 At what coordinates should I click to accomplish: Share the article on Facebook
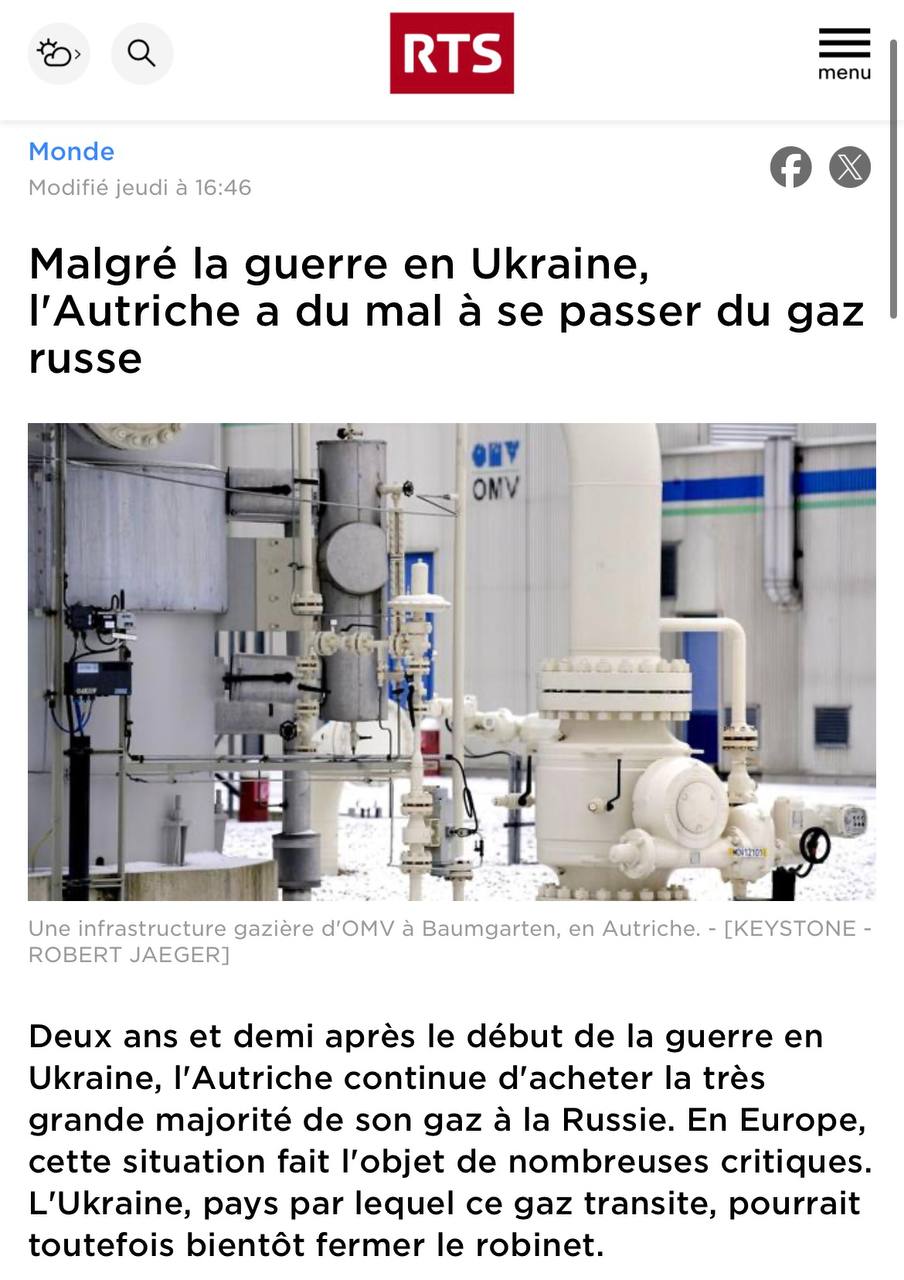[x=790, y=167]
